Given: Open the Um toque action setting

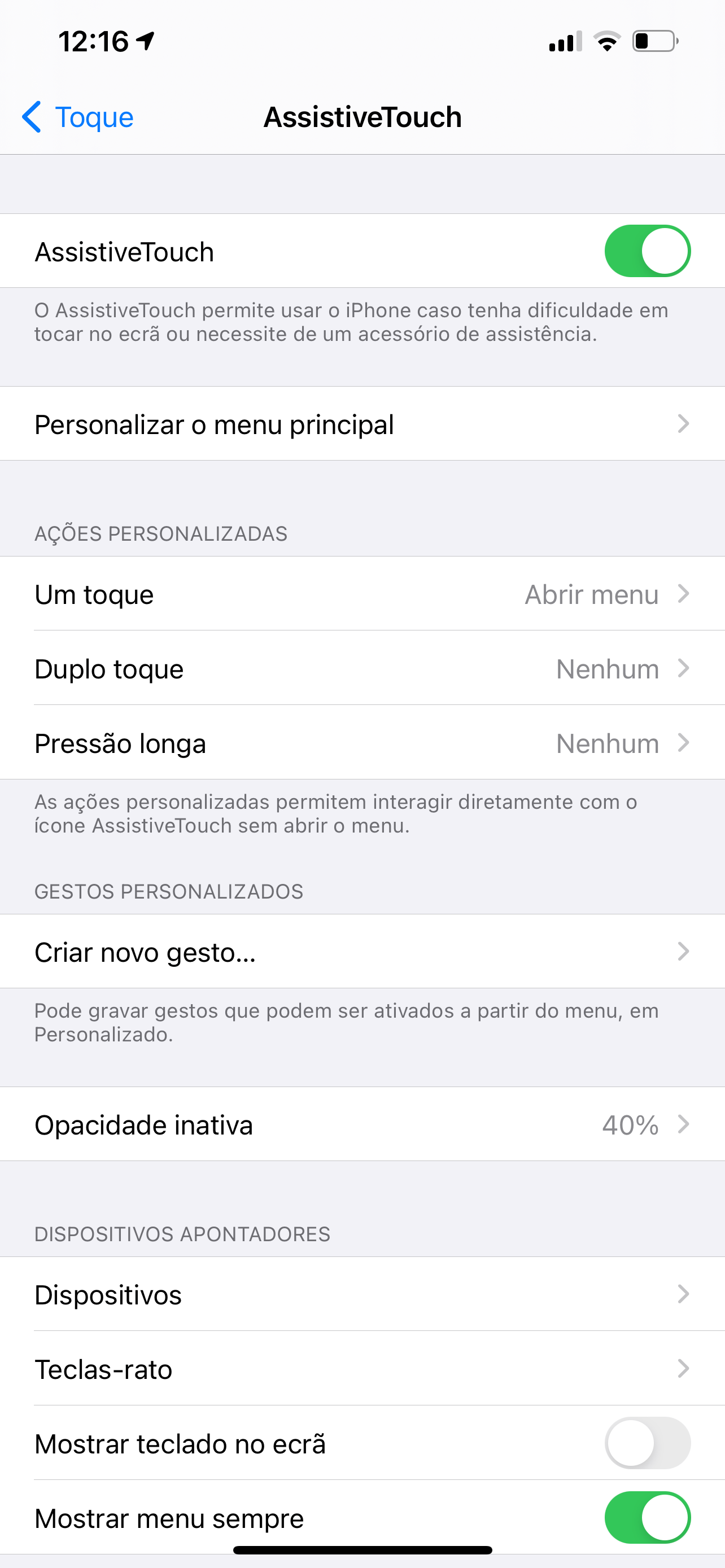Looking at the screenshot, I should pyautogui.click(x=362, y=593).
